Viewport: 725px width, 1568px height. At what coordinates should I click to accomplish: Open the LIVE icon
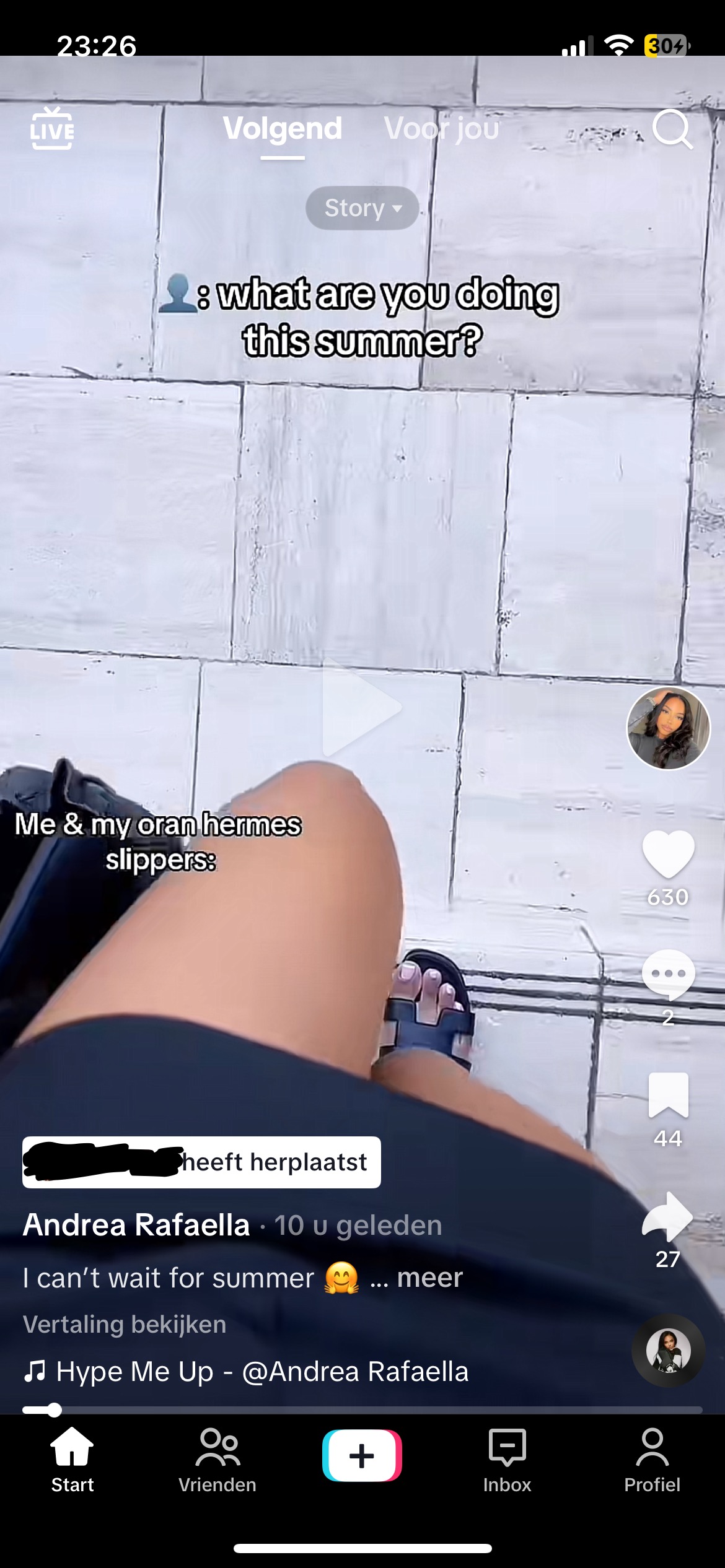(x=52, y=129)
